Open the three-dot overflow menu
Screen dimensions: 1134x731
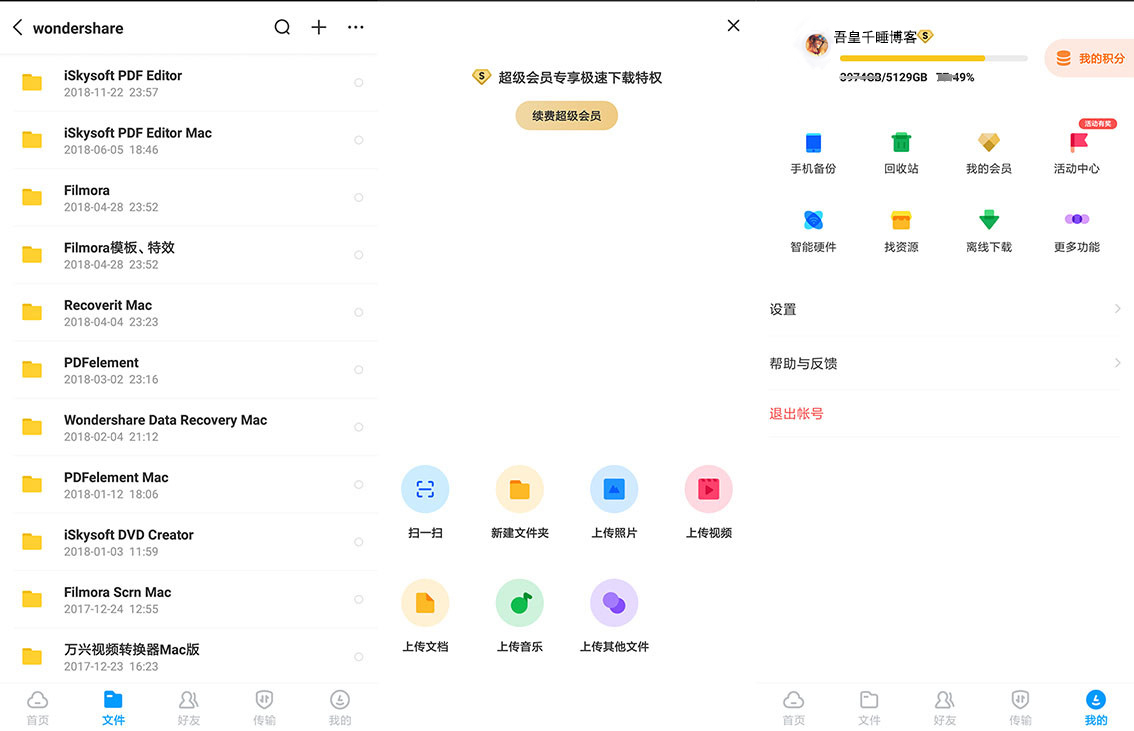point(356,28)
